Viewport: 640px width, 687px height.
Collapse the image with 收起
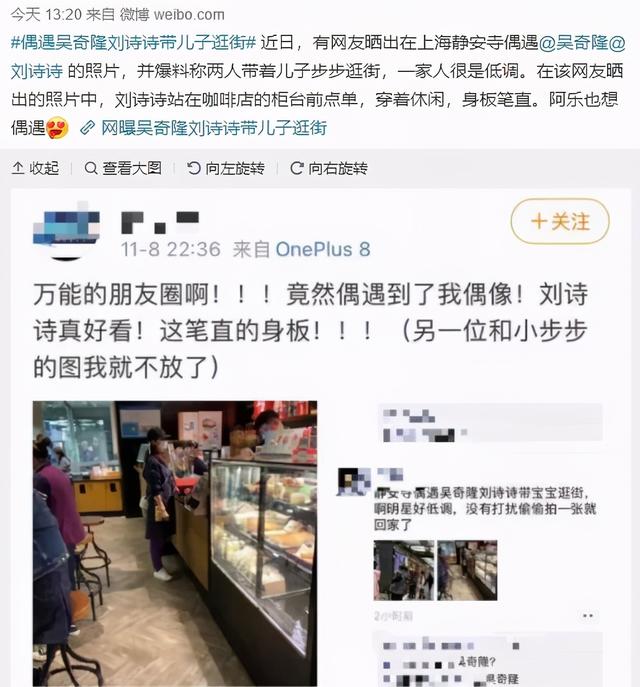pos(35,168)
